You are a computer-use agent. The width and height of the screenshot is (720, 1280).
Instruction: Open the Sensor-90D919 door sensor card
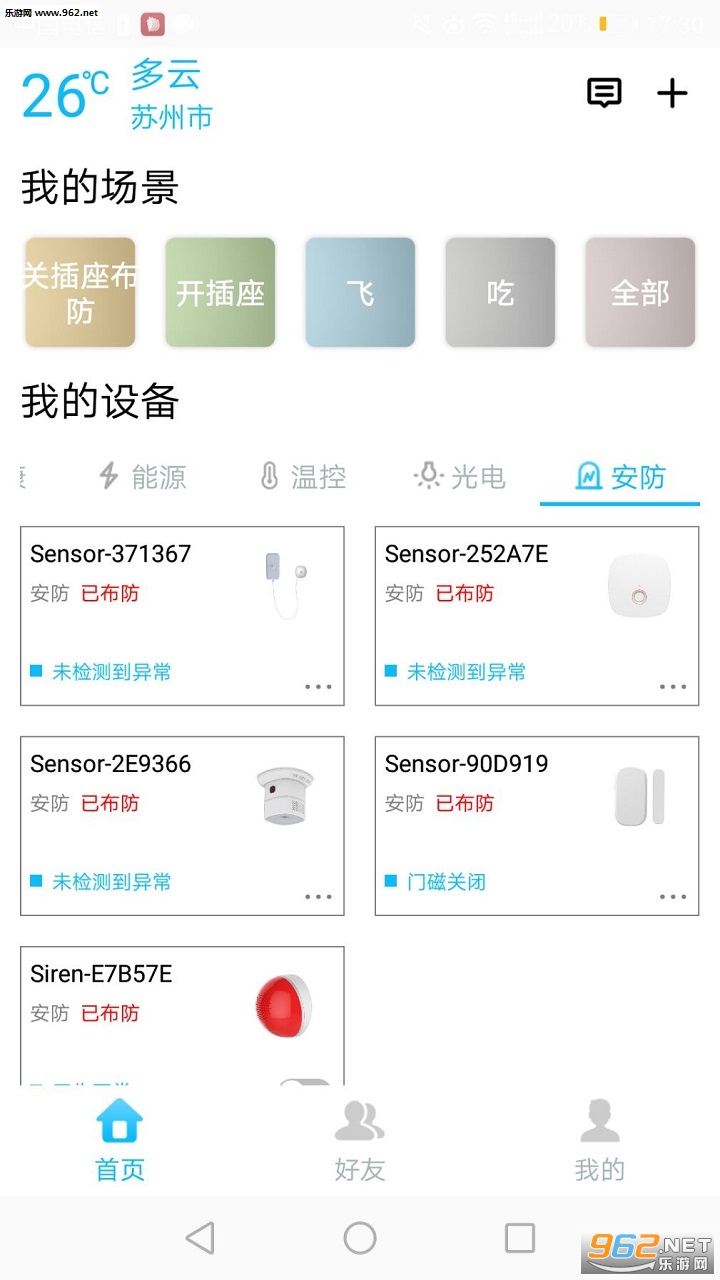point(536,825)
